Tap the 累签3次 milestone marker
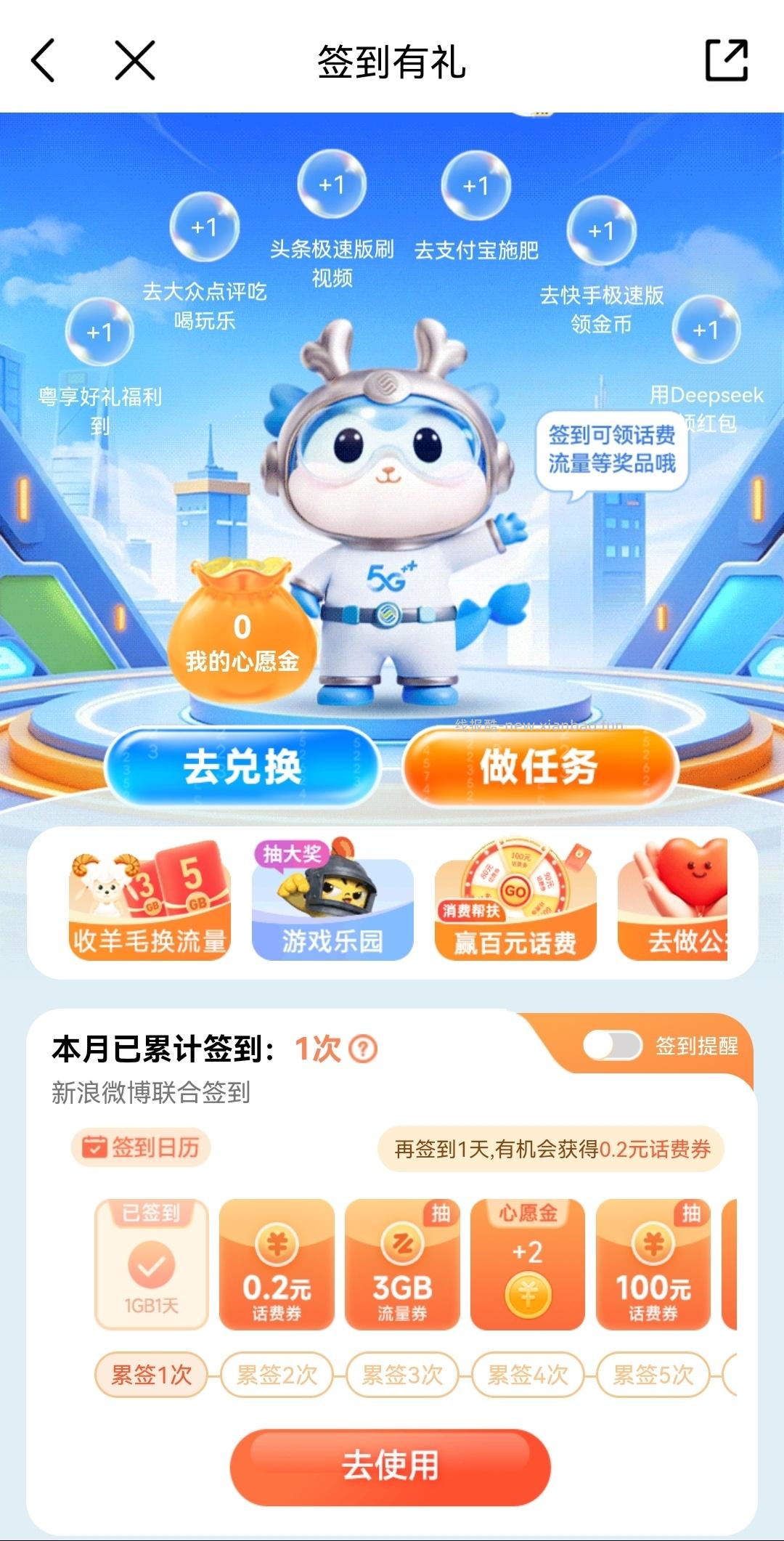 tap(401, 1374)
